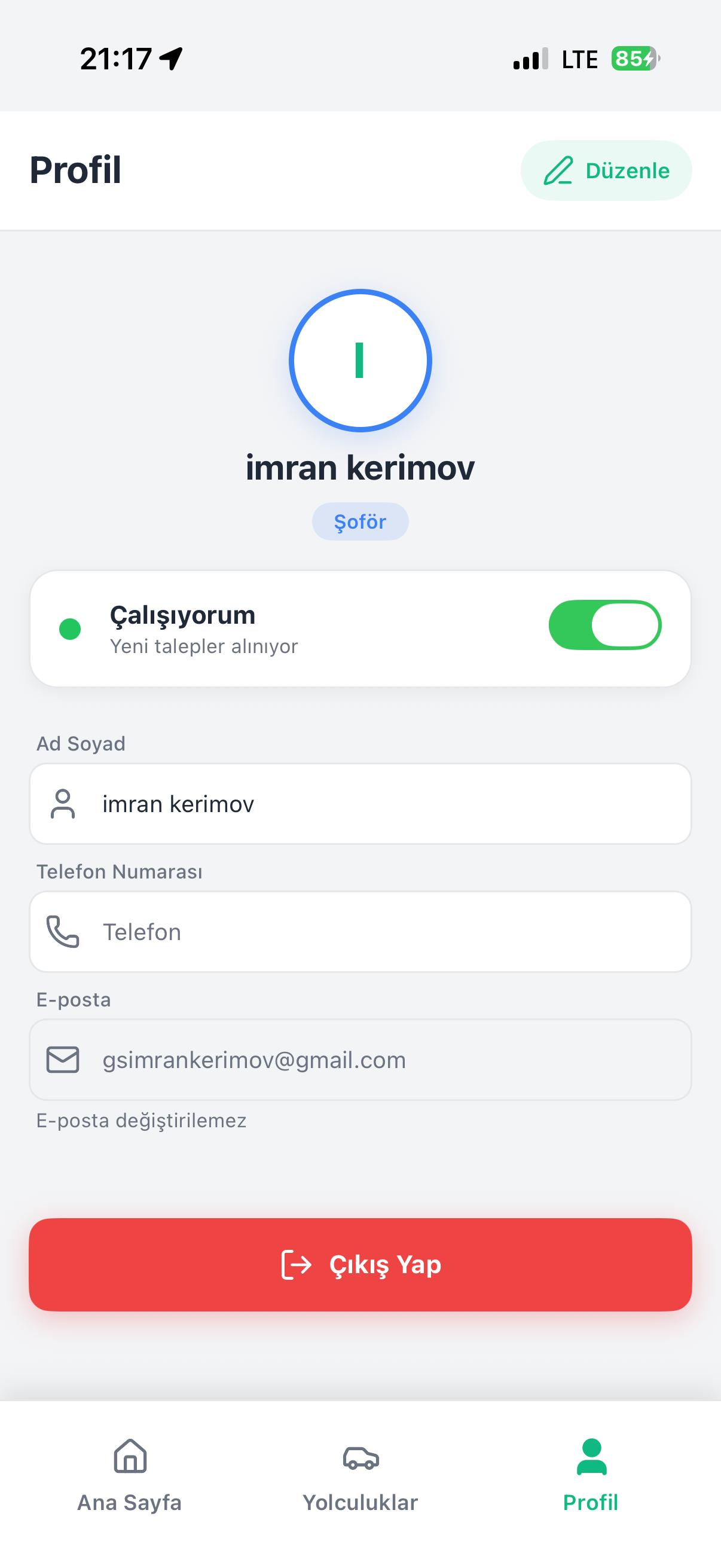
Task: Click the person icon in Ad Soyad field
Action: click(63, 804)
